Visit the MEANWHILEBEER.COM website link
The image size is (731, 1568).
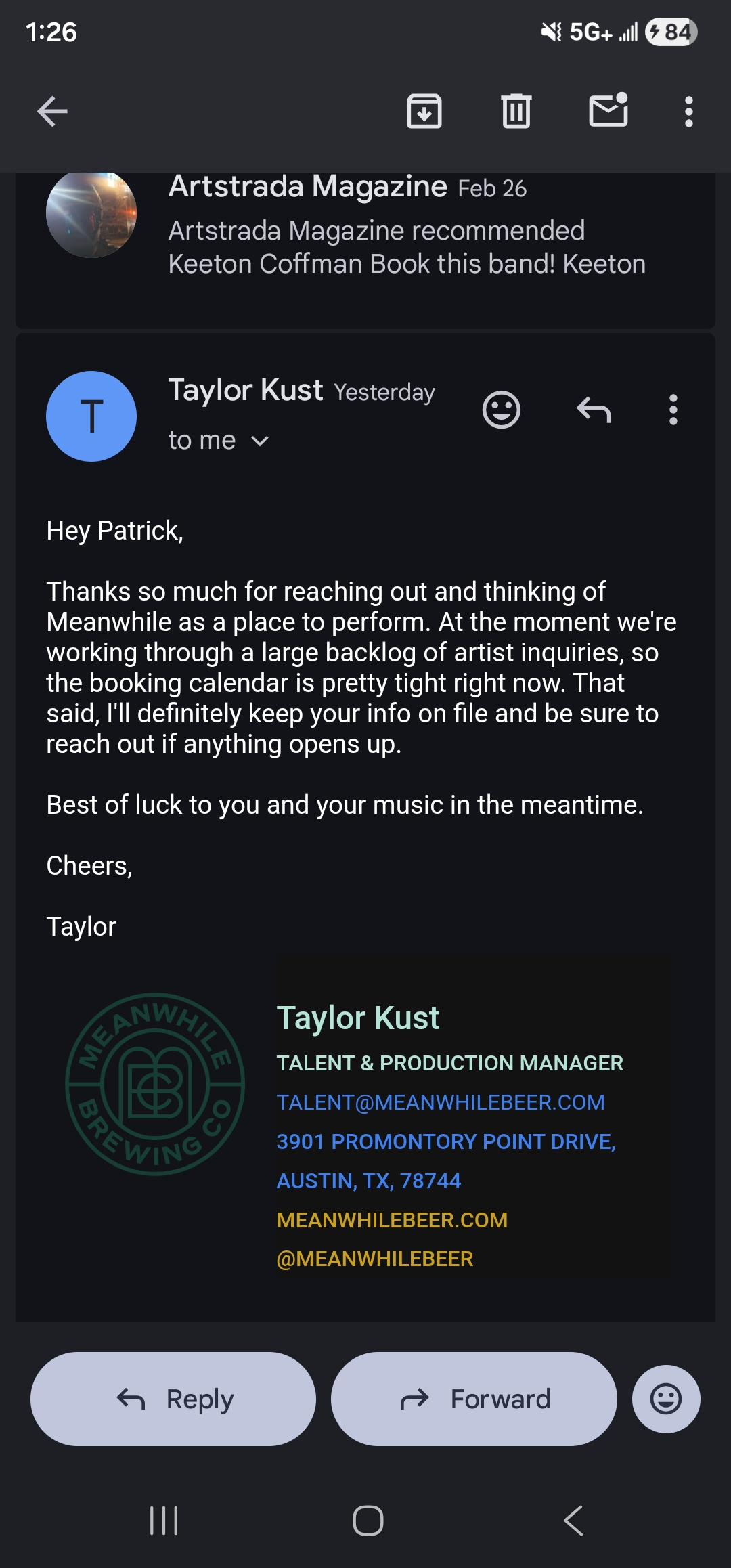392,1220
